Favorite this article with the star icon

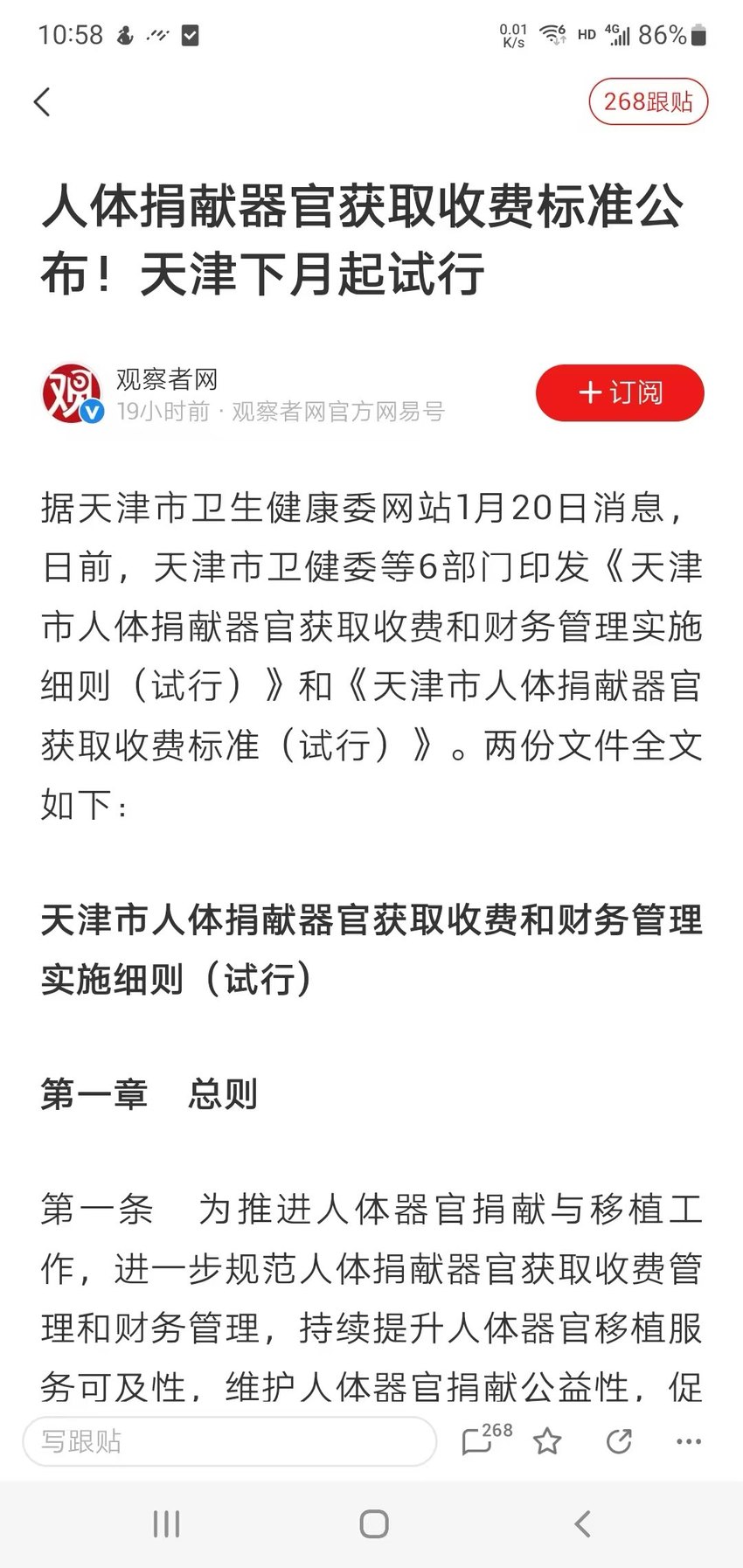pos(547,1441)
